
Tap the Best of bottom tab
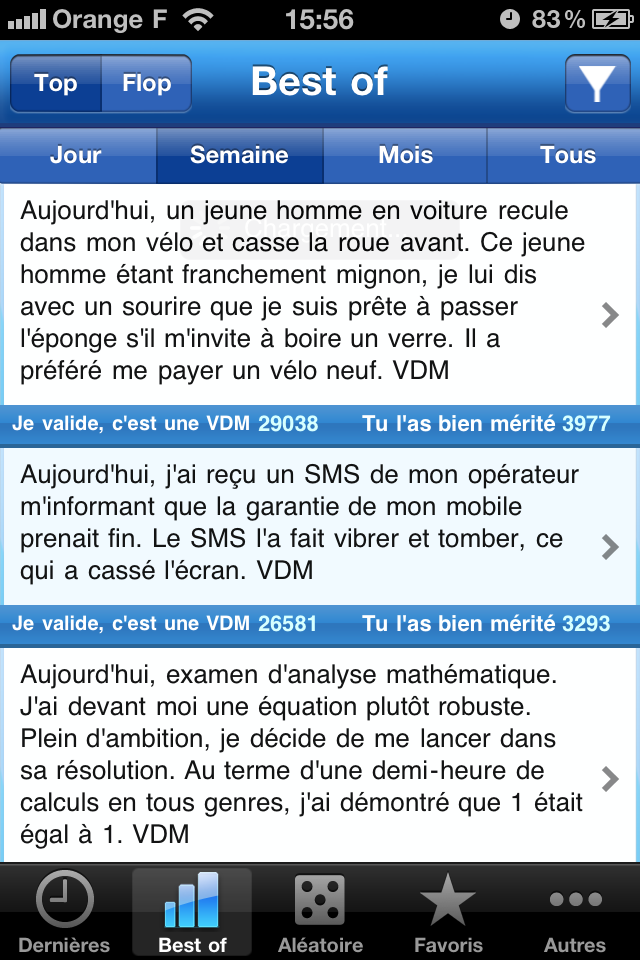point(192,912)
